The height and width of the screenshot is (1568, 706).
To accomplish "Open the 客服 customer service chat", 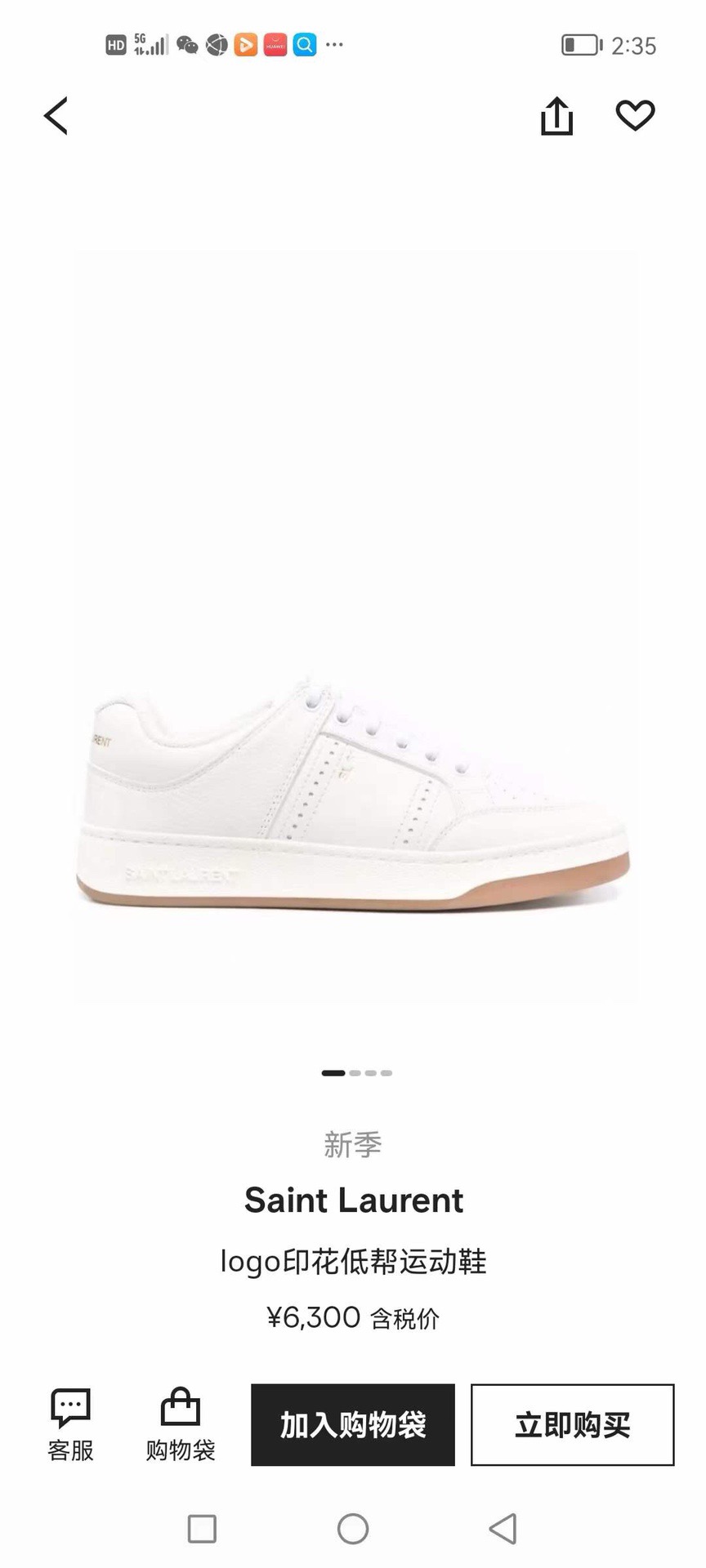I will coord(70,1424).
